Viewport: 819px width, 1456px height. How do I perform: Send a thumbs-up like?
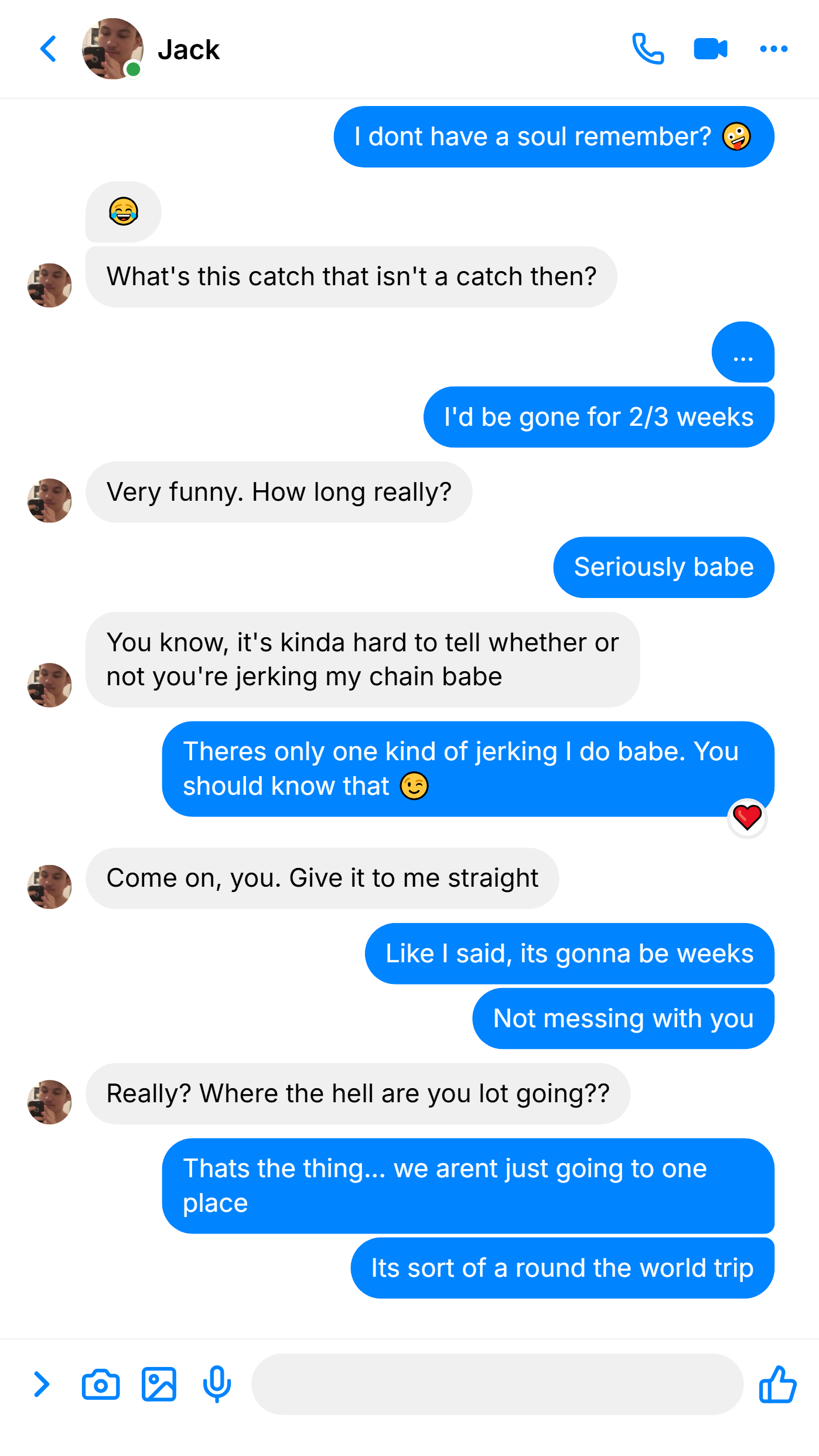tap(777, 1384)
